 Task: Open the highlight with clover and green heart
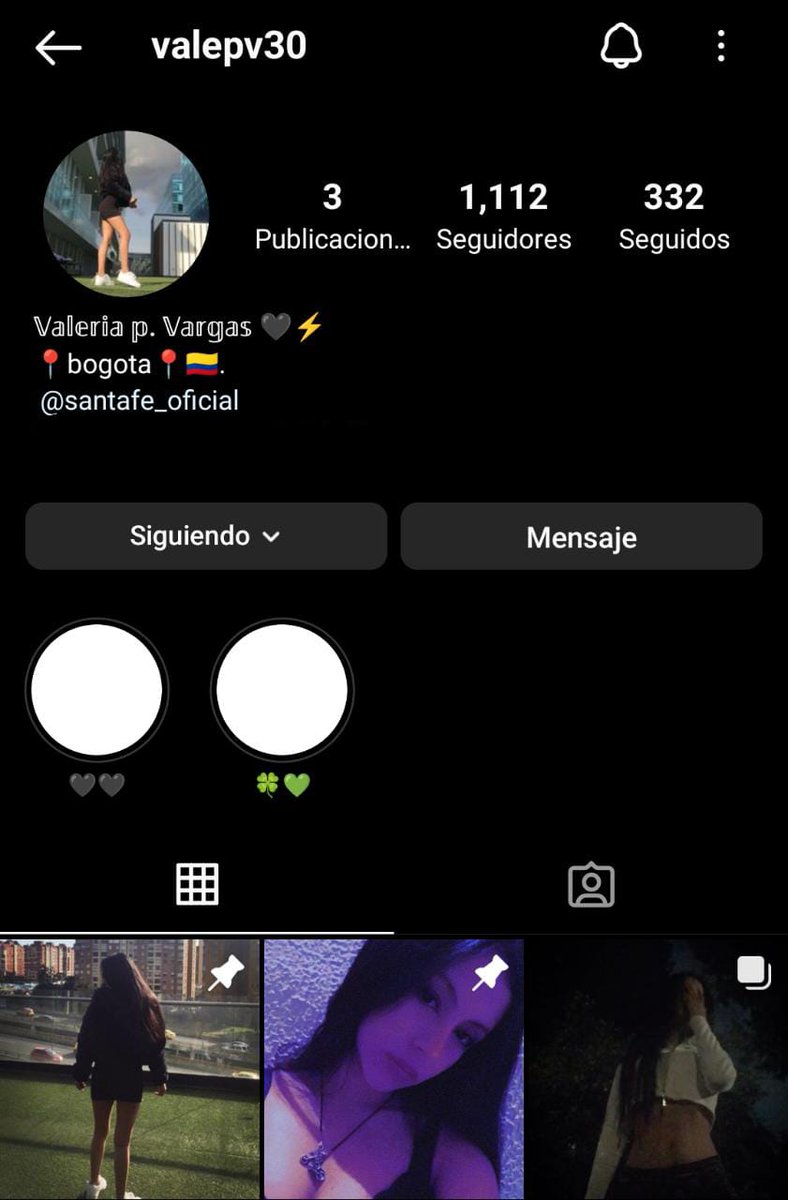coord(282,690)
